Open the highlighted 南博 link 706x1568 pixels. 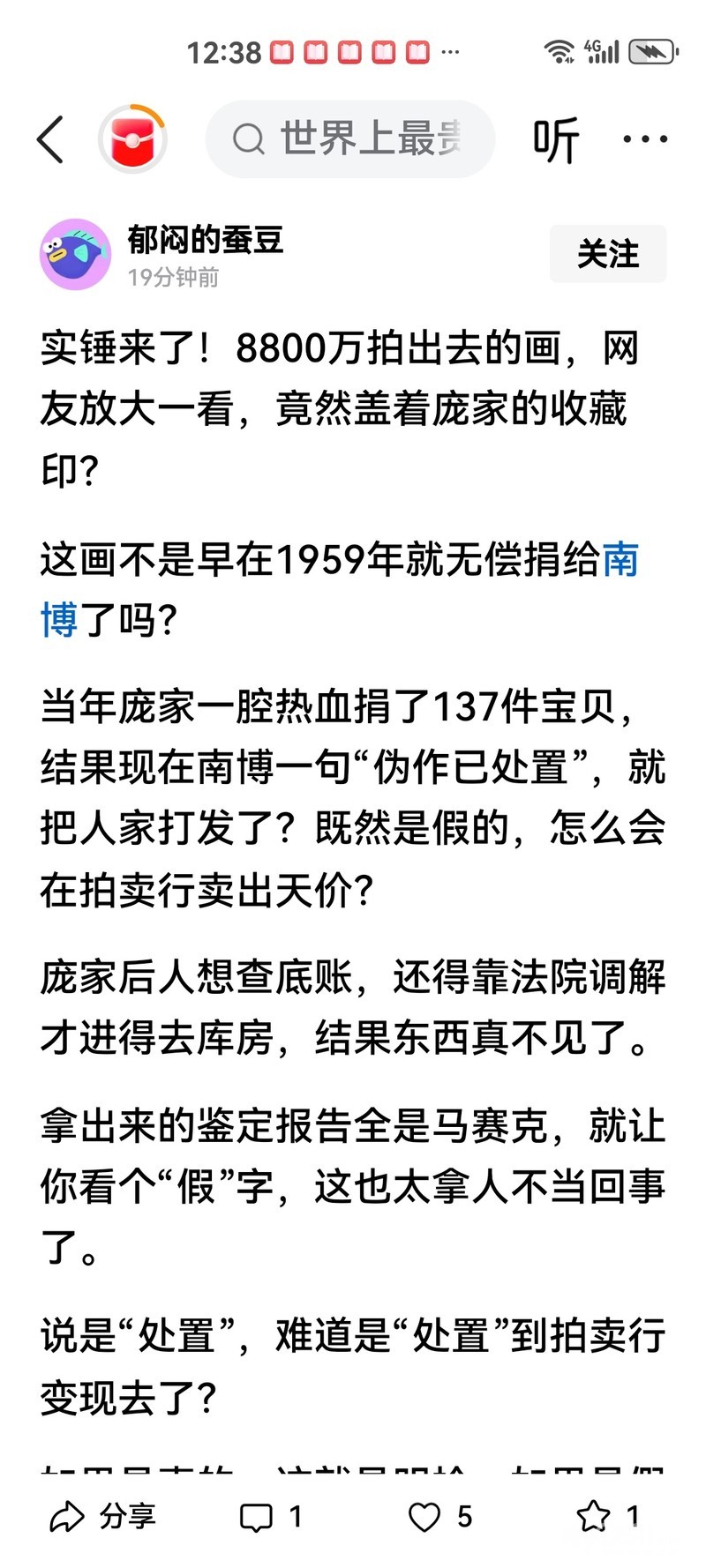coord(620,560)
